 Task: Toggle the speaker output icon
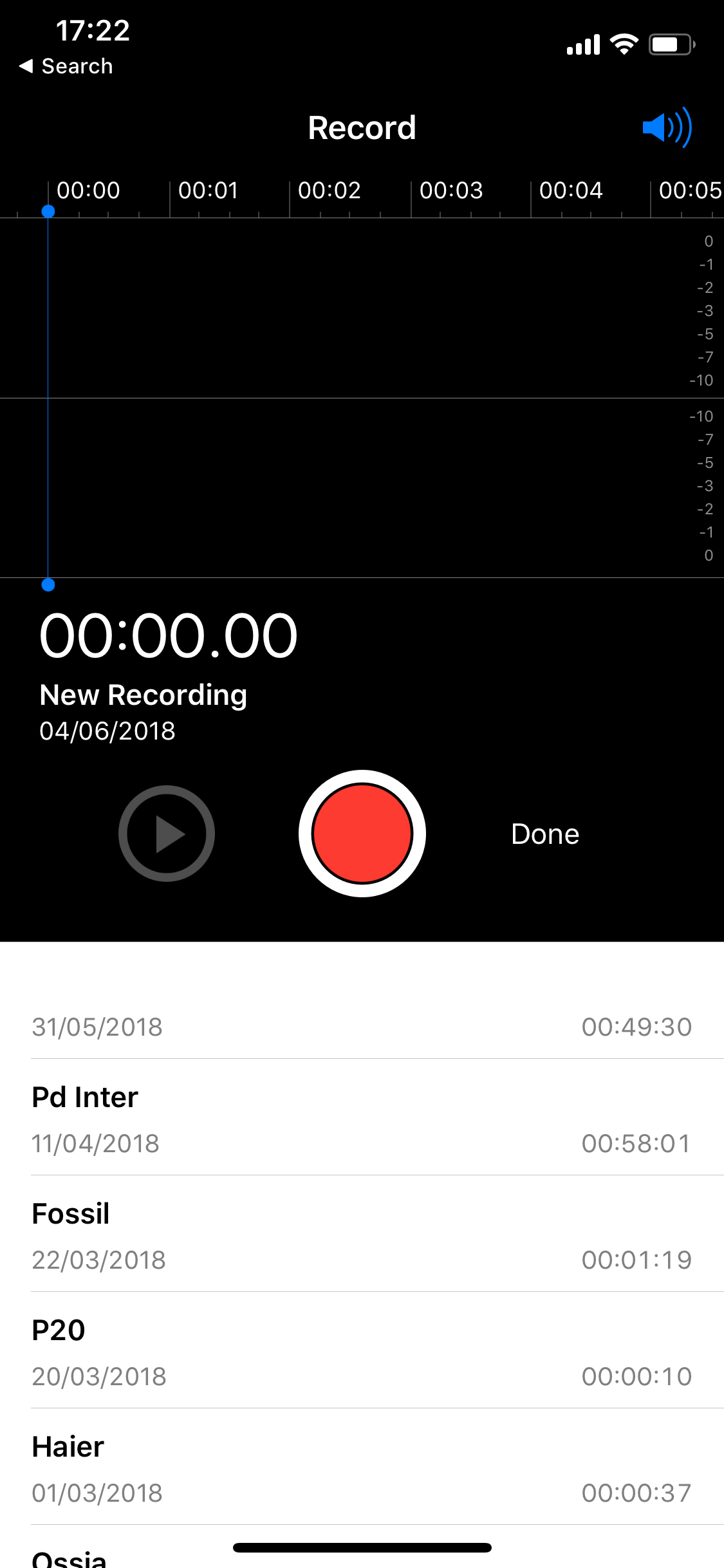pos(667,127)
